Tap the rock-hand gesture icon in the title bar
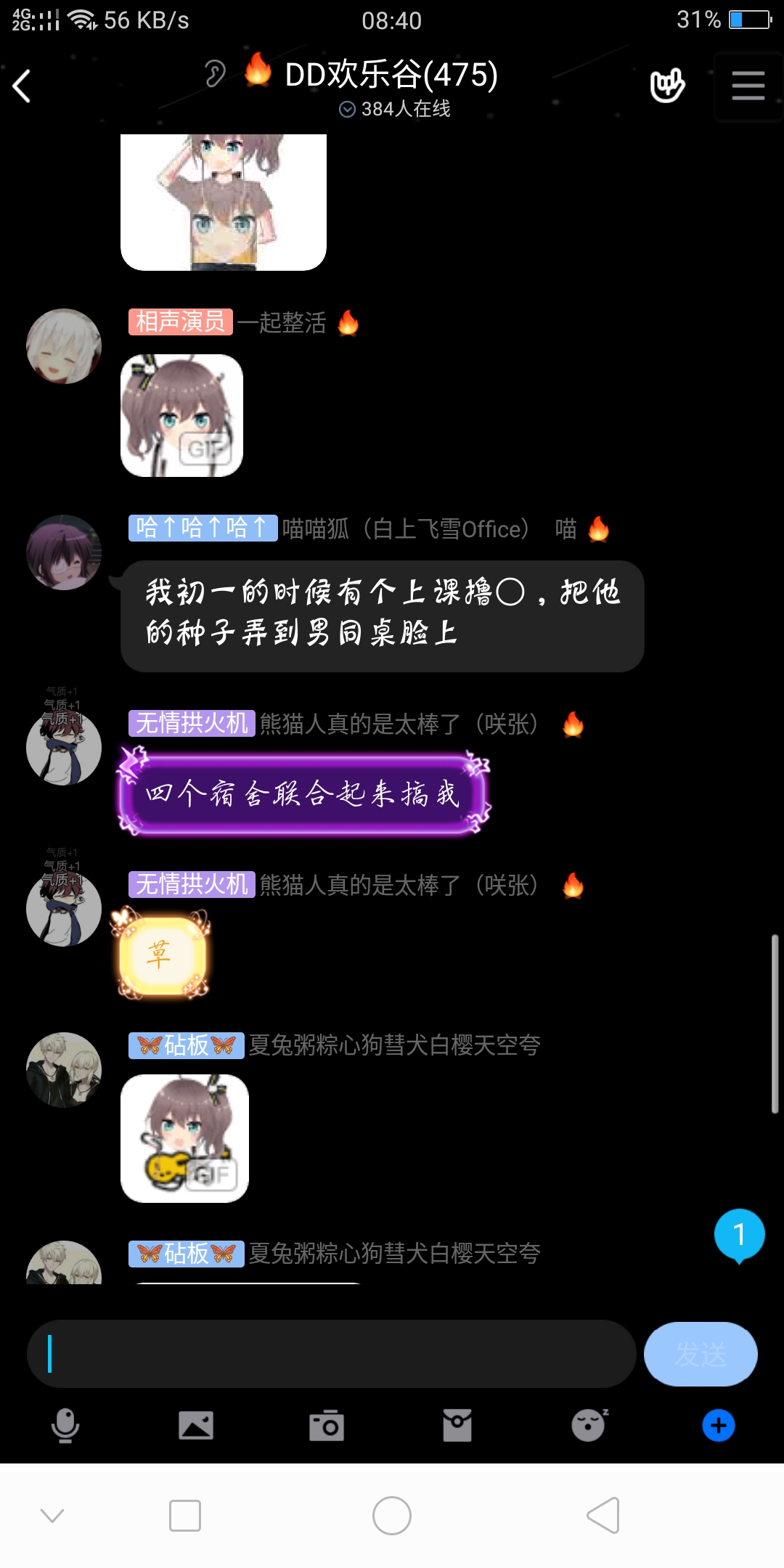The width and height of the screenshot is (784, 1568). (669, 85)
